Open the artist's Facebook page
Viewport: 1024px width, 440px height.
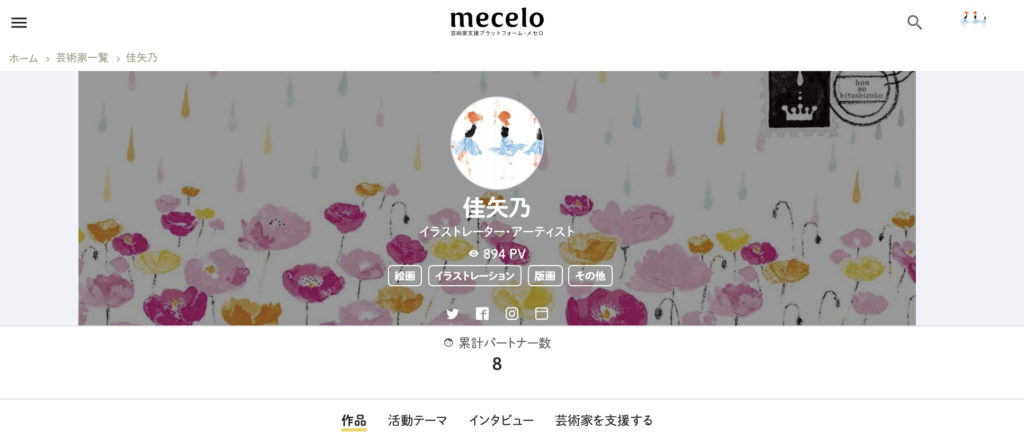482,313
